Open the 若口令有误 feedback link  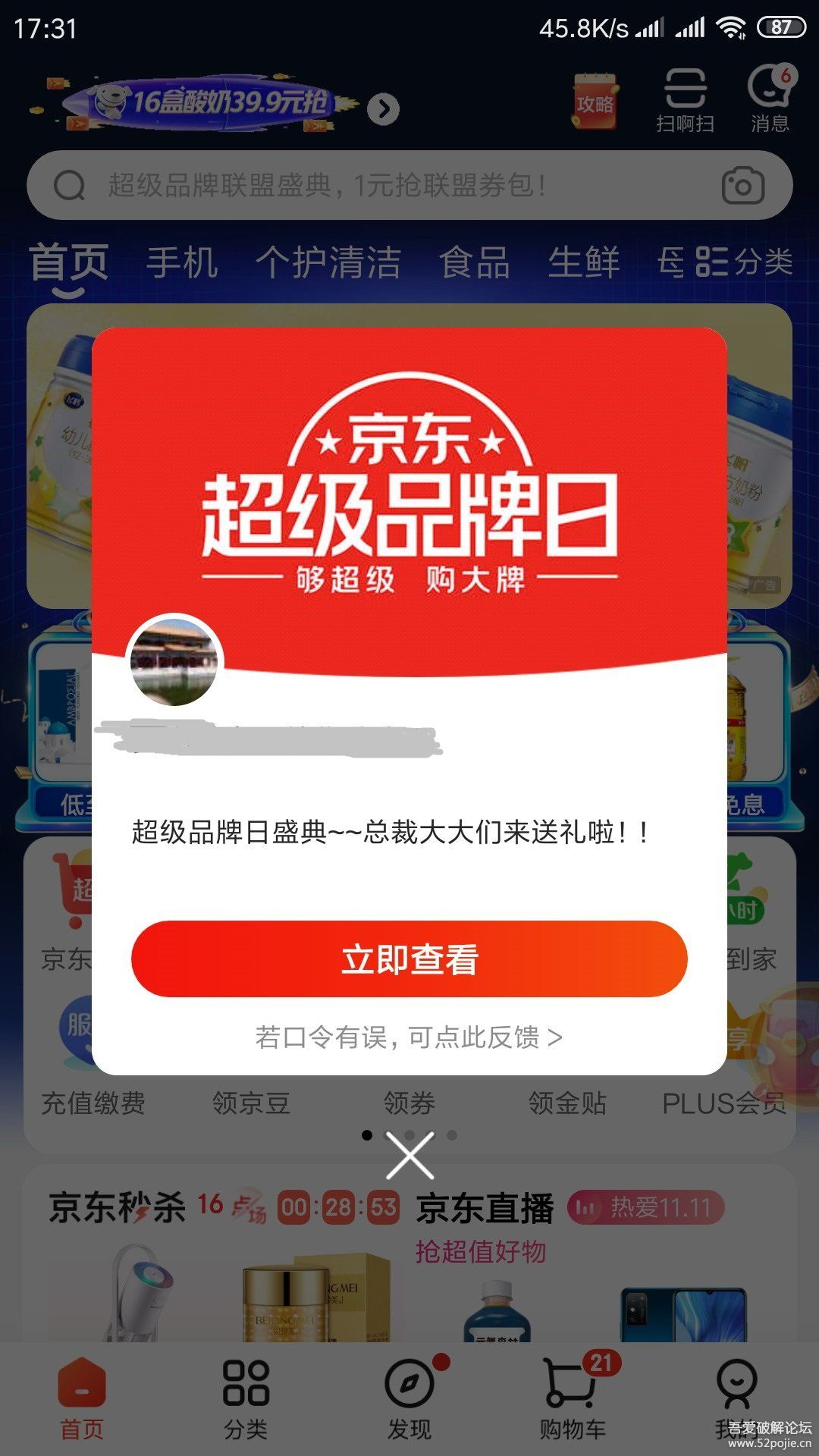coord(409,1037)
